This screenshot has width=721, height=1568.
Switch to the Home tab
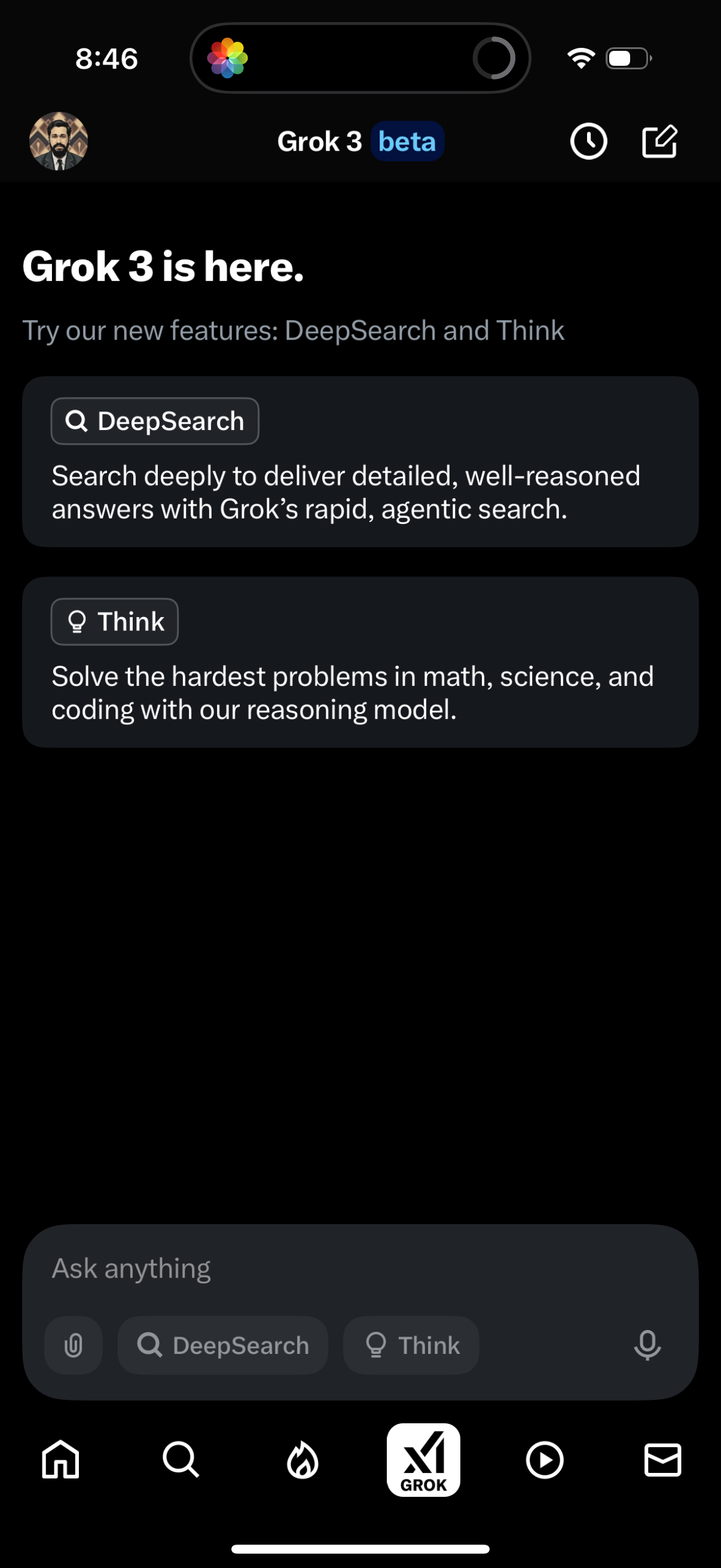(61, 1461)
